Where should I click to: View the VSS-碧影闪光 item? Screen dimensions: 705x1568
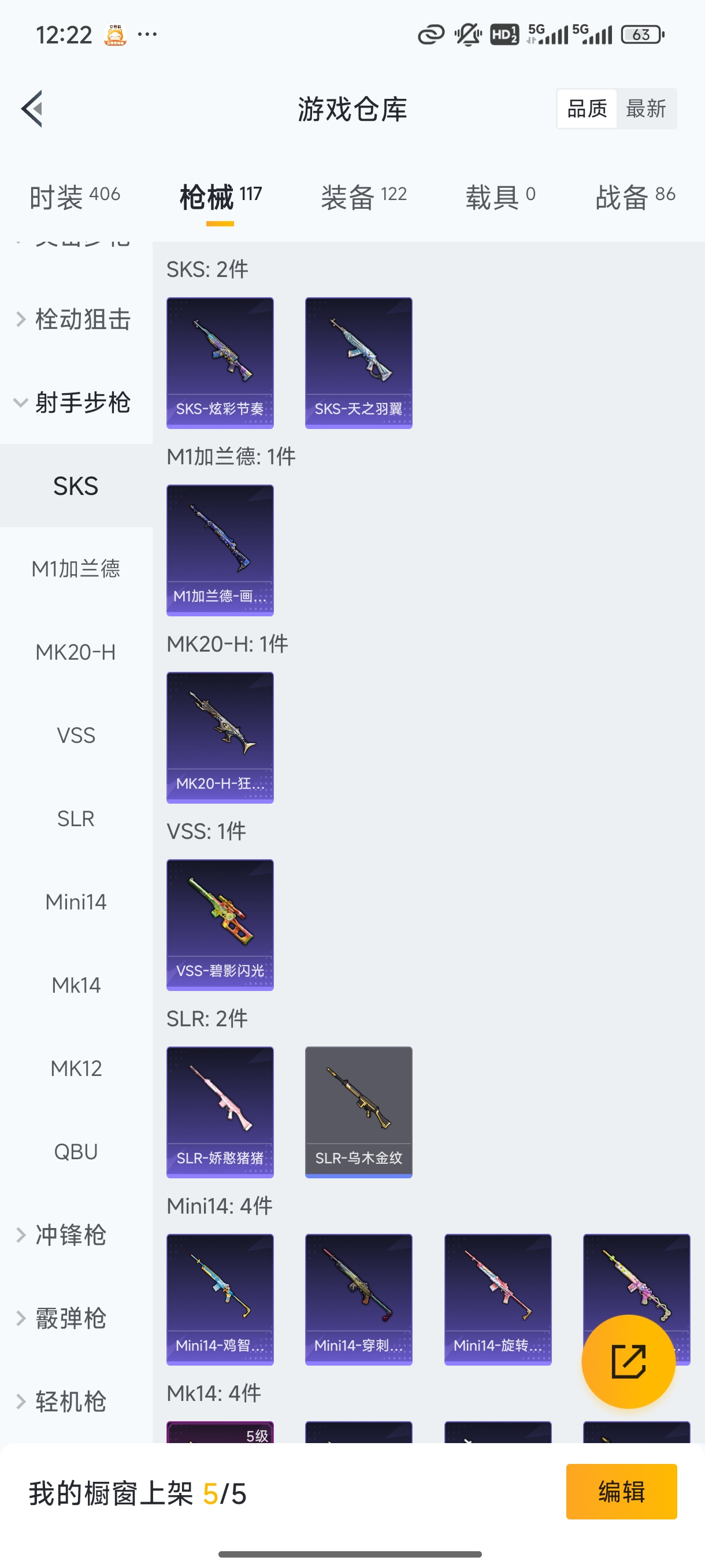220,924
